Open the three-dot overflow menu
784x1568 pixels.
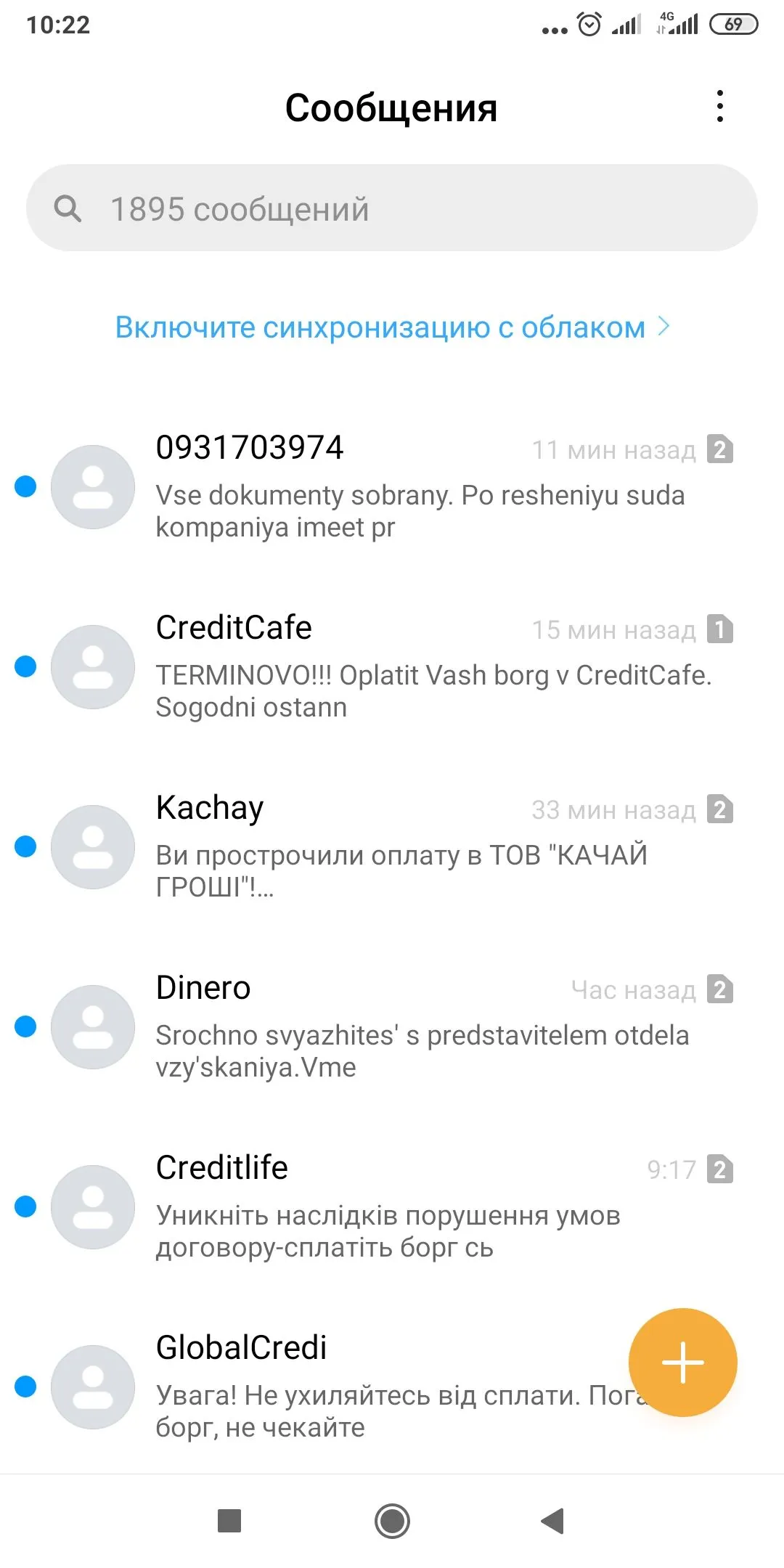point(719,107)
